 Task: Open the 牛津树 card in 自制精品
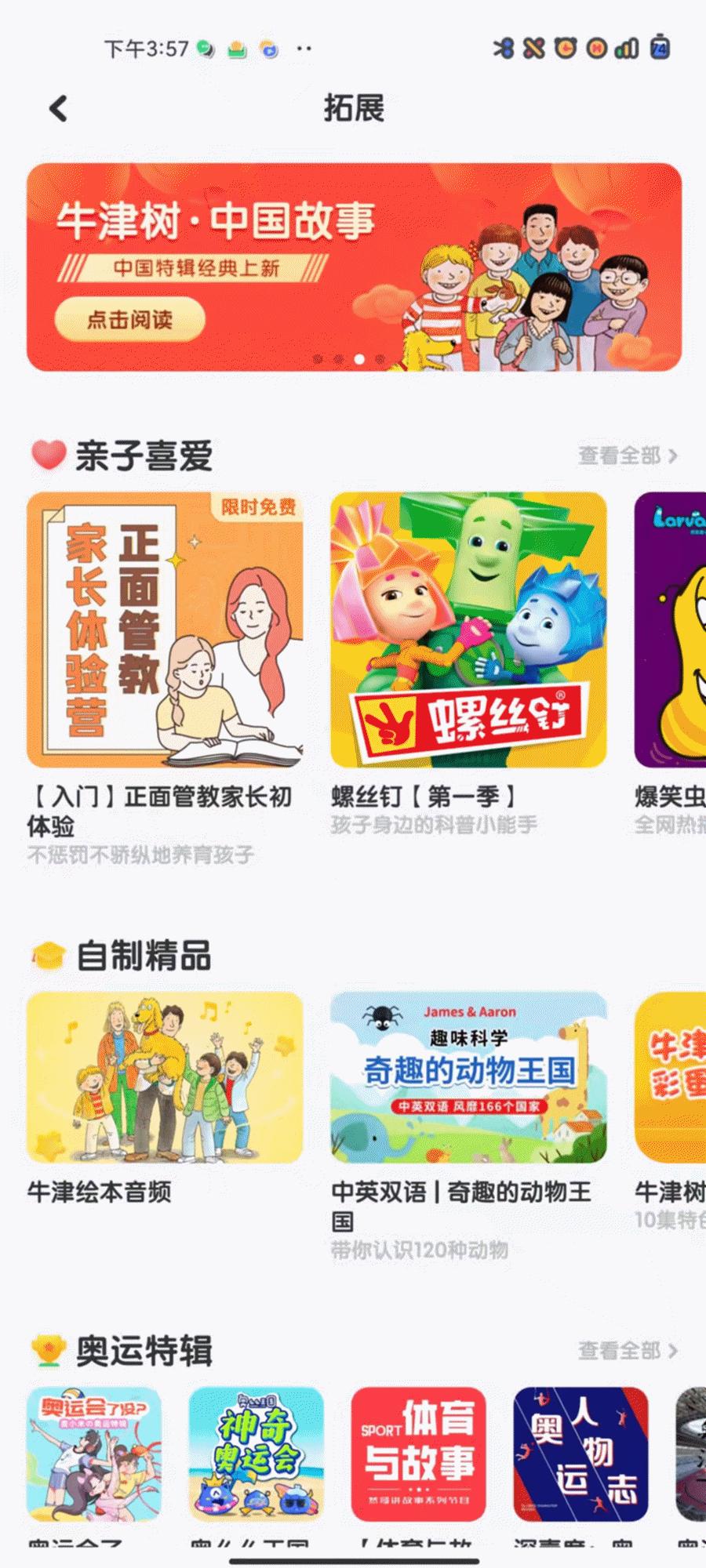tap(671, 1077)
